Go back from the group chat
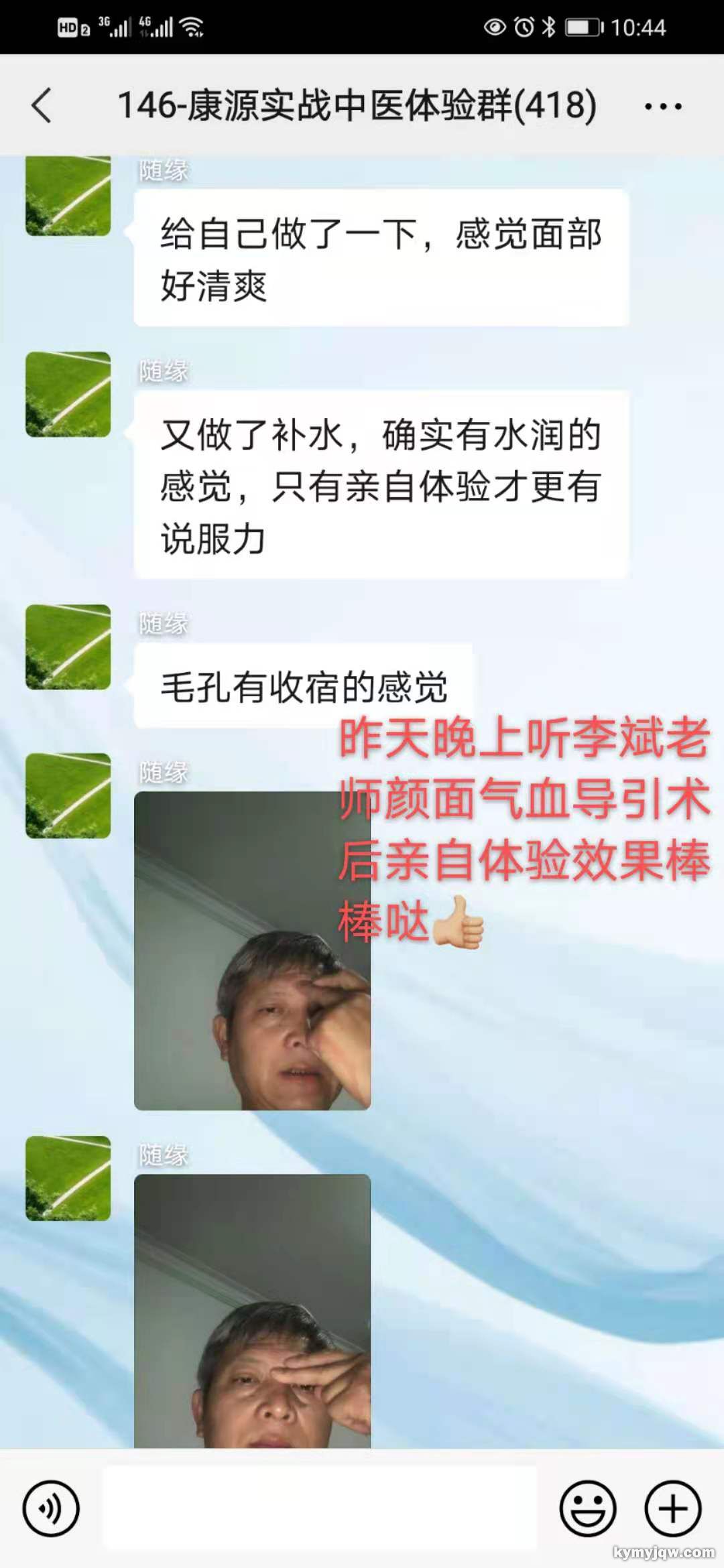Image resolution: width=724 pixels, height=1568 pixels. (x=42, y=106)
